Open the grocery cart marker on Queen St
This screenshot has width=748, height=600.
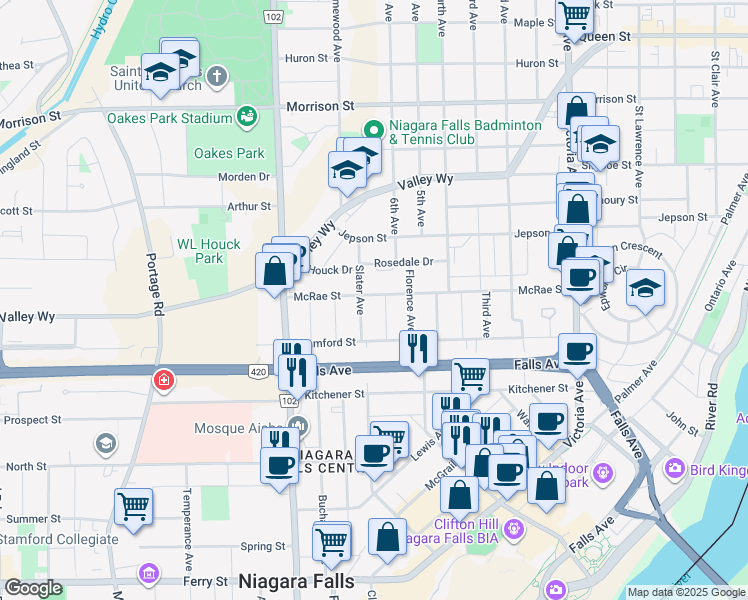pos(574,19)
